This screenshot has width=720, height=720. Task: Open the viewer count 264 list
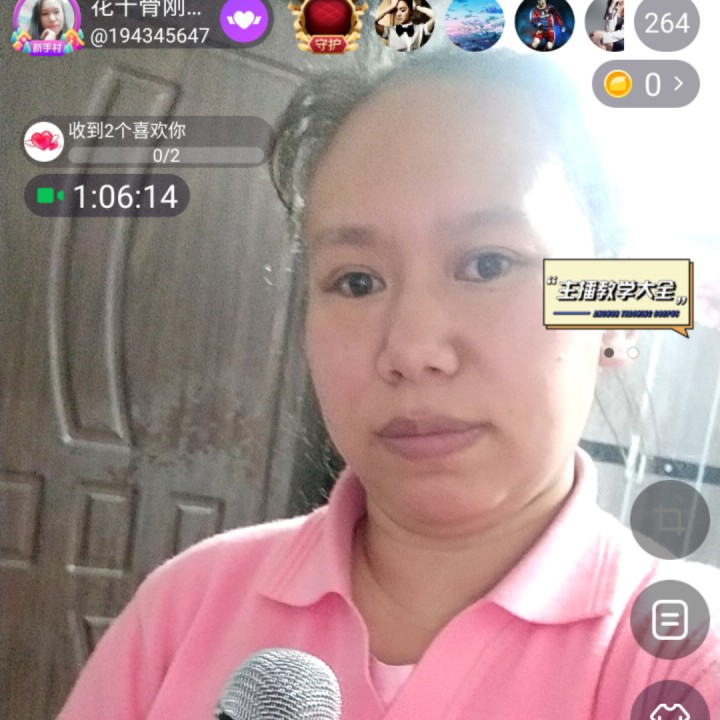point(667,23)
